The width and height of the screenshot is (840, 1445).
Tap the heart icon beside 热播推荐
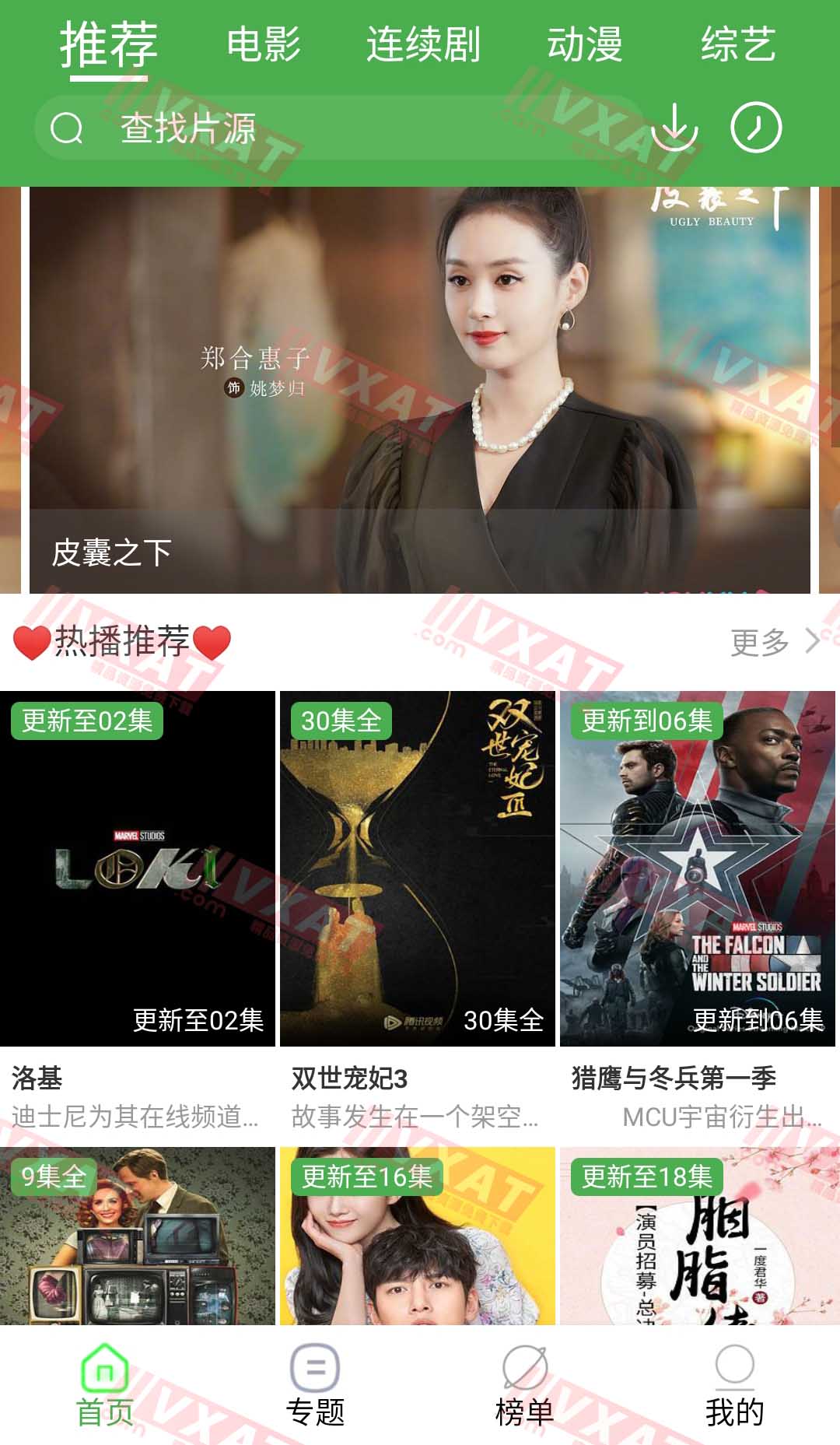point(31,644)
